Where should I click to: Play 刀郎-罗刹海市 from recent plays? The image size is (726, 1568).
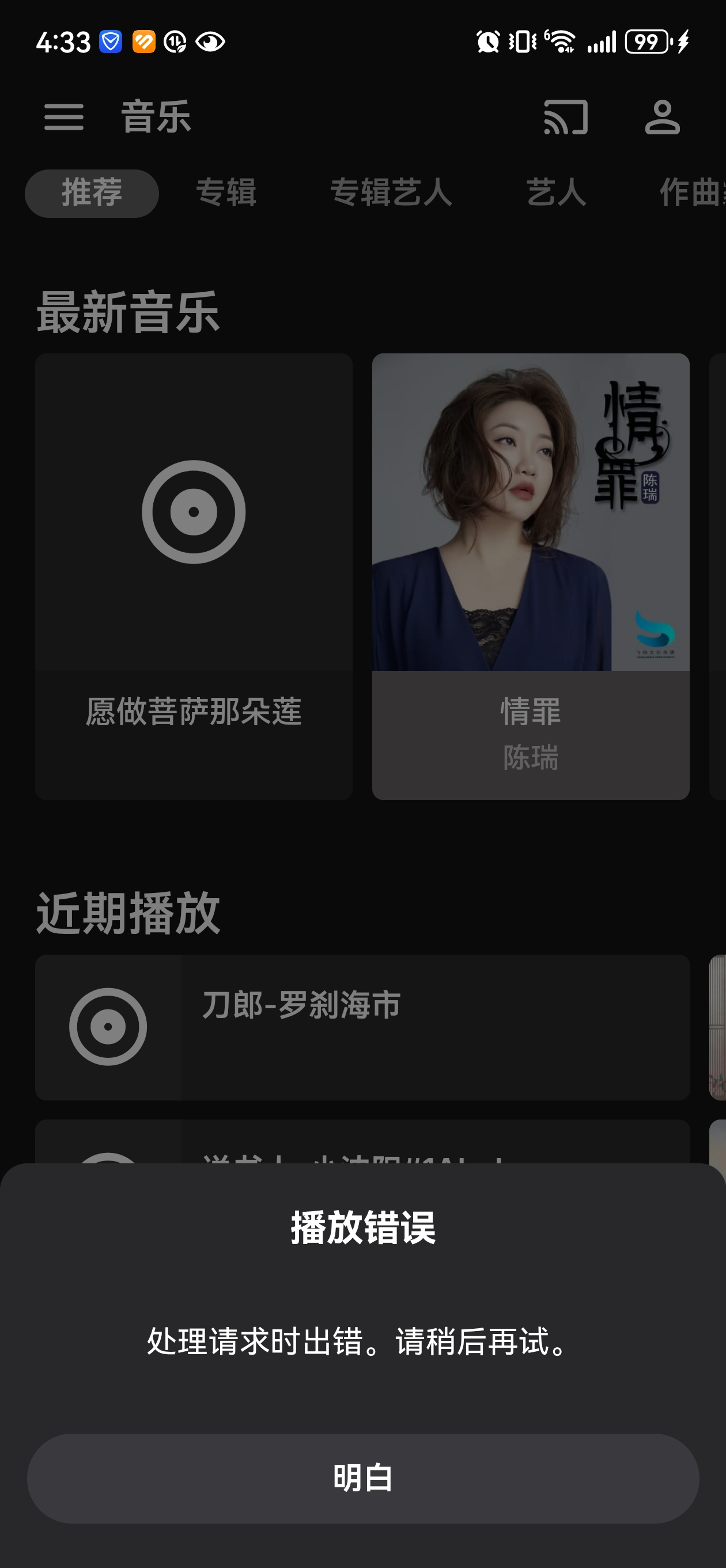362,1026
